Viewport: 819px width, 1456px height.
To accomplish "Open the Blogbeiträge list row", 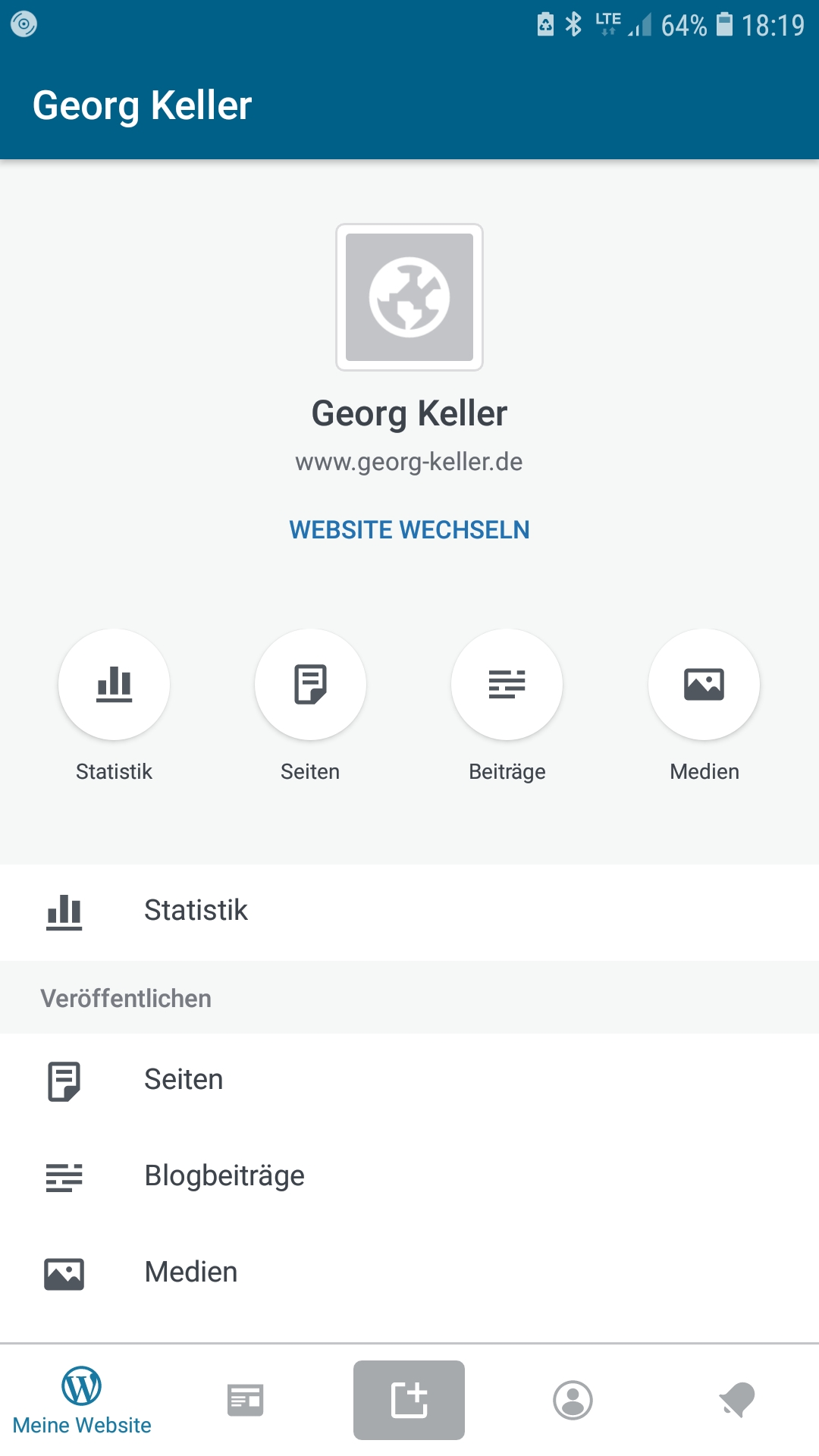I will [x=409, y=1177].
